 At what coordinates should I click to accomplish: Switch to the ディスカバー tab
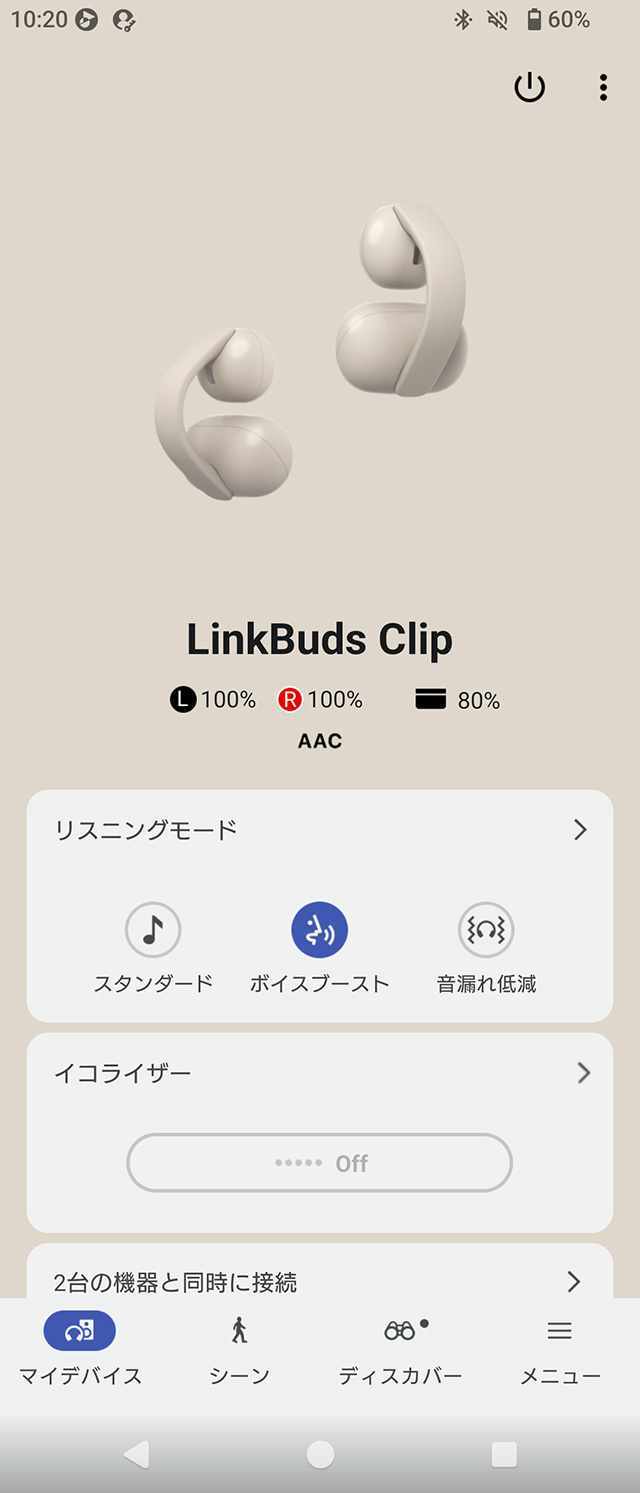coord(400,1349)
